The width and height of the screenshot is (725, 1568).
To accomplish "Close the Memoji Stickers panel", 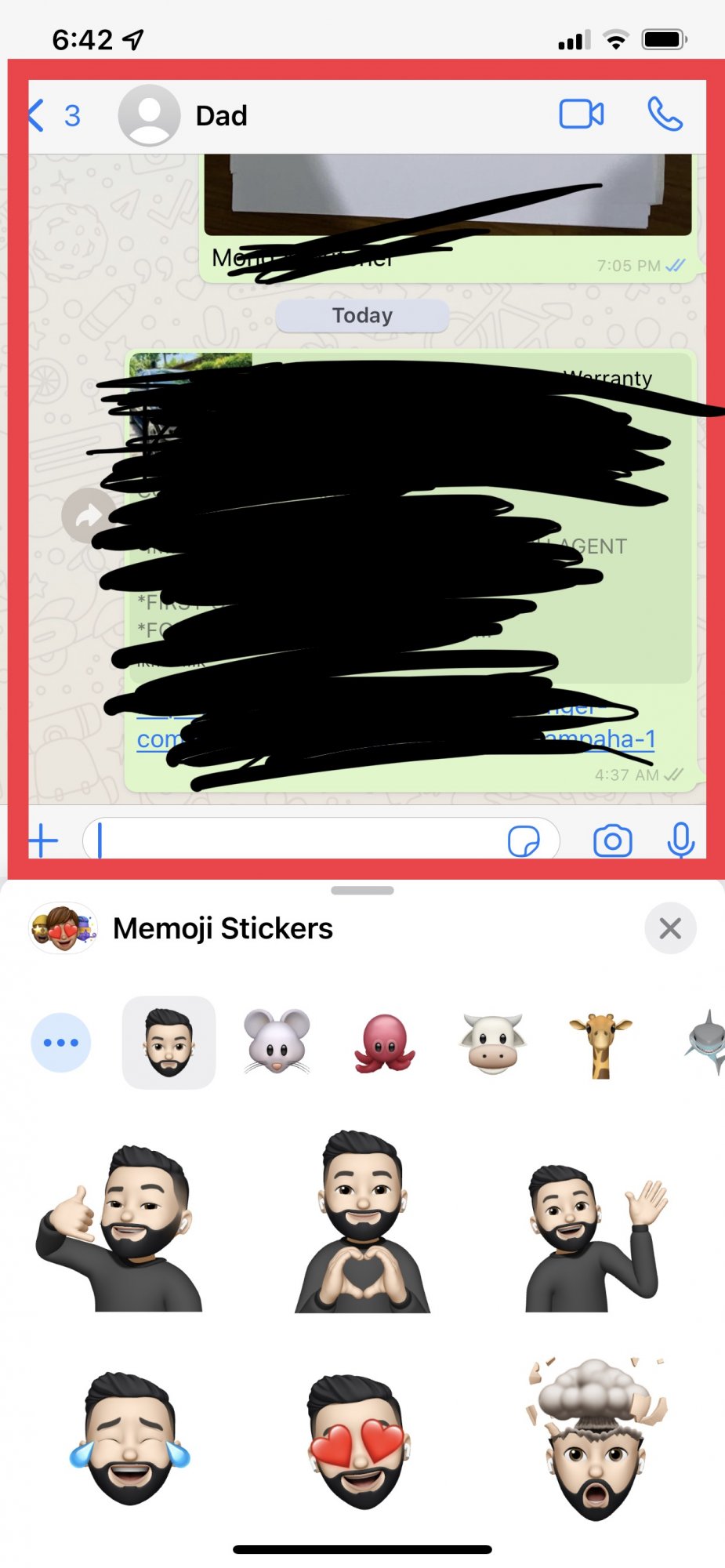I will [669, 928].
